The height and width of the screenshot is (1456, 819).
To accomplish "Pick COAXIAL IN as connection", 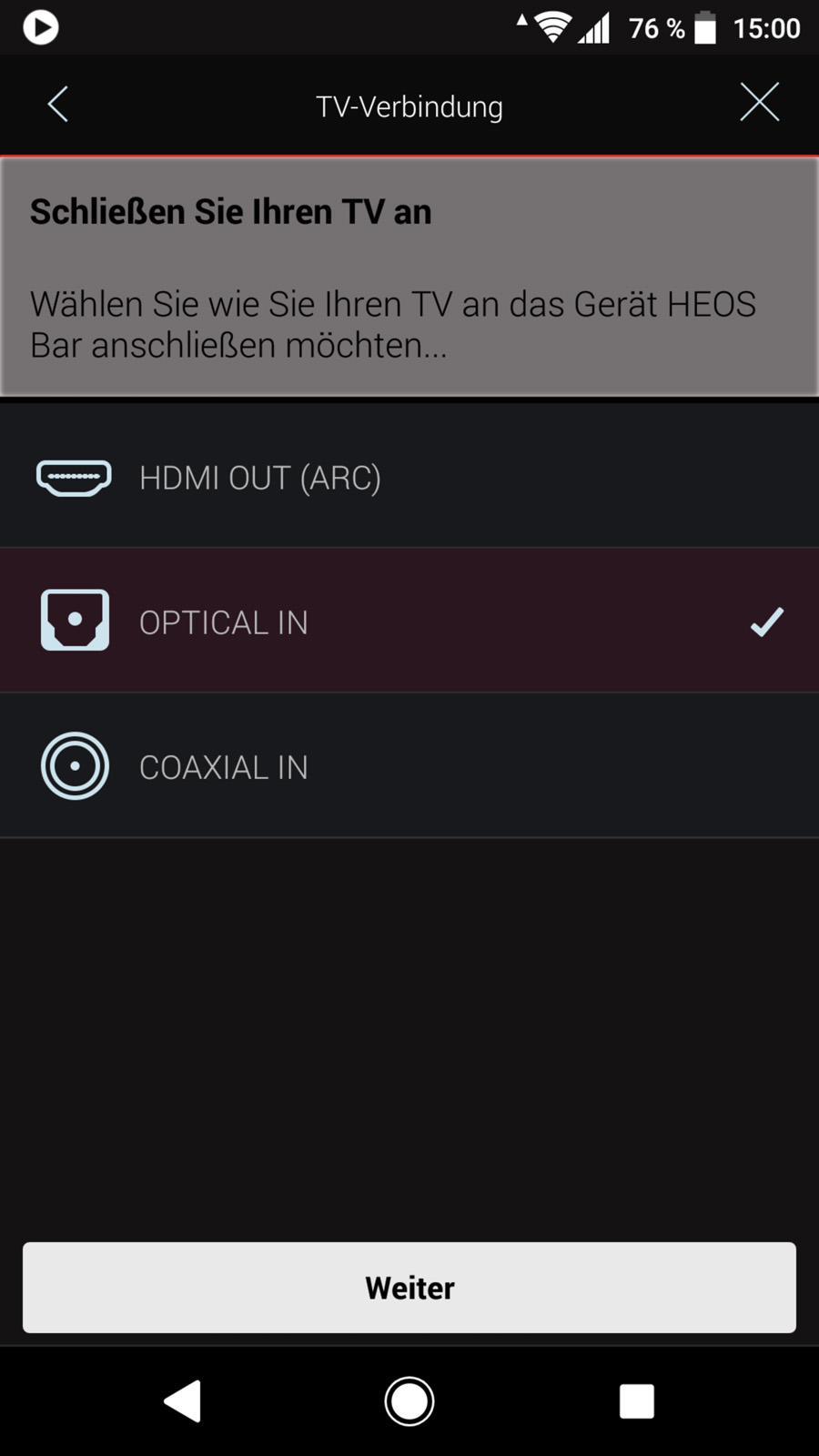I will click(x=409, y=766).
